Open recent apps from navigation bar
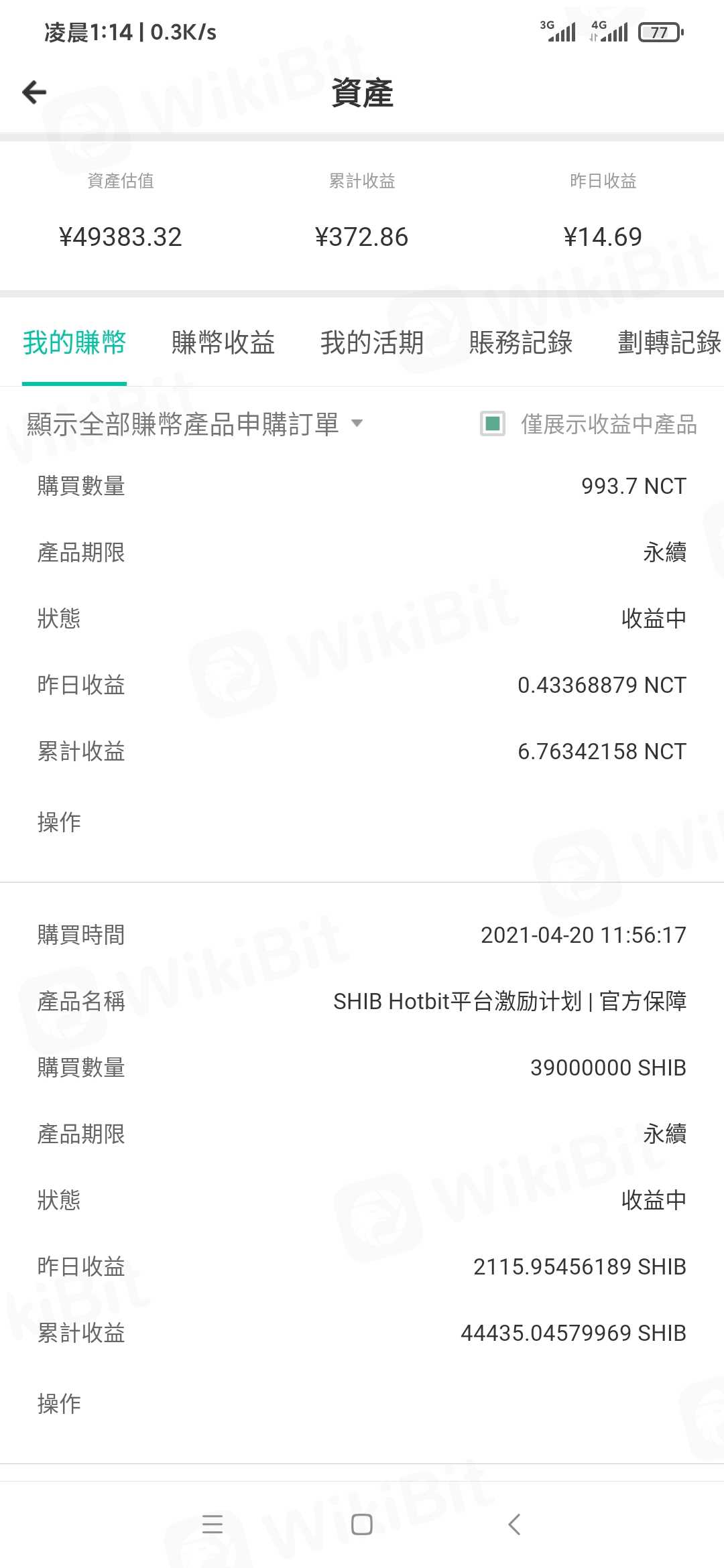Viewport: 724px width, 1568px height. pyautogui.click(x=213, y=1524)
